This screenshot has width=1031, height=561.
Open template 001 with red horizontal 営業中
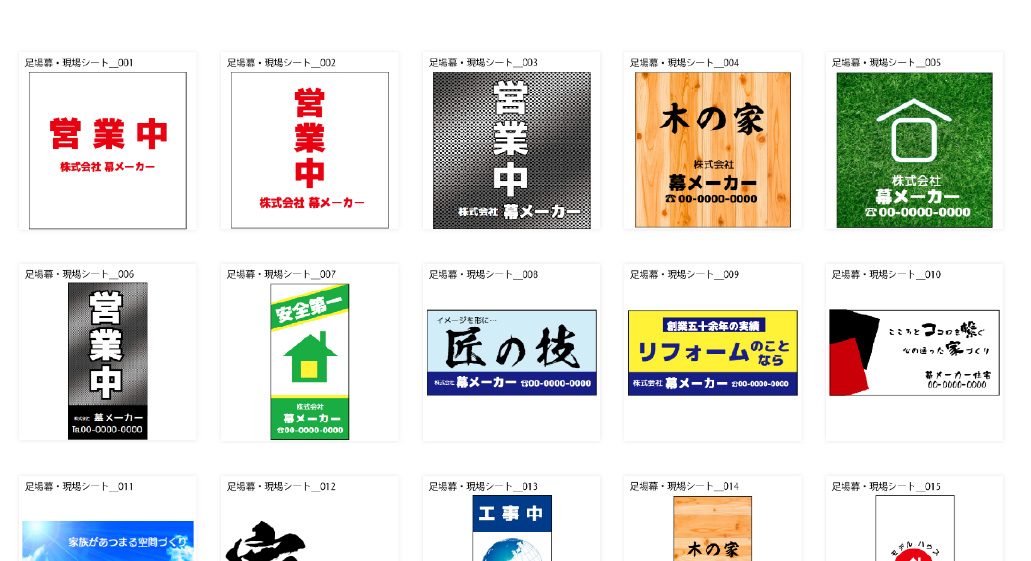pos(108,150)
